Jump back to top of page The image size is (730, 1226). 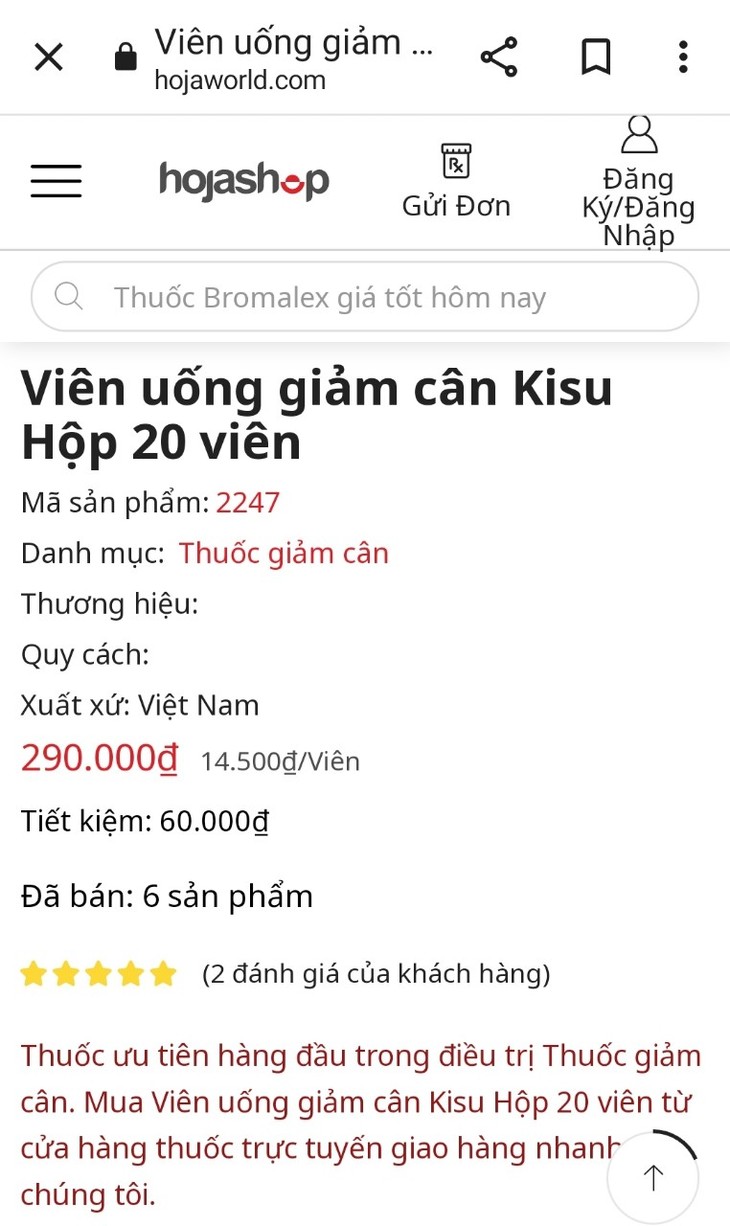point(653,1177)
